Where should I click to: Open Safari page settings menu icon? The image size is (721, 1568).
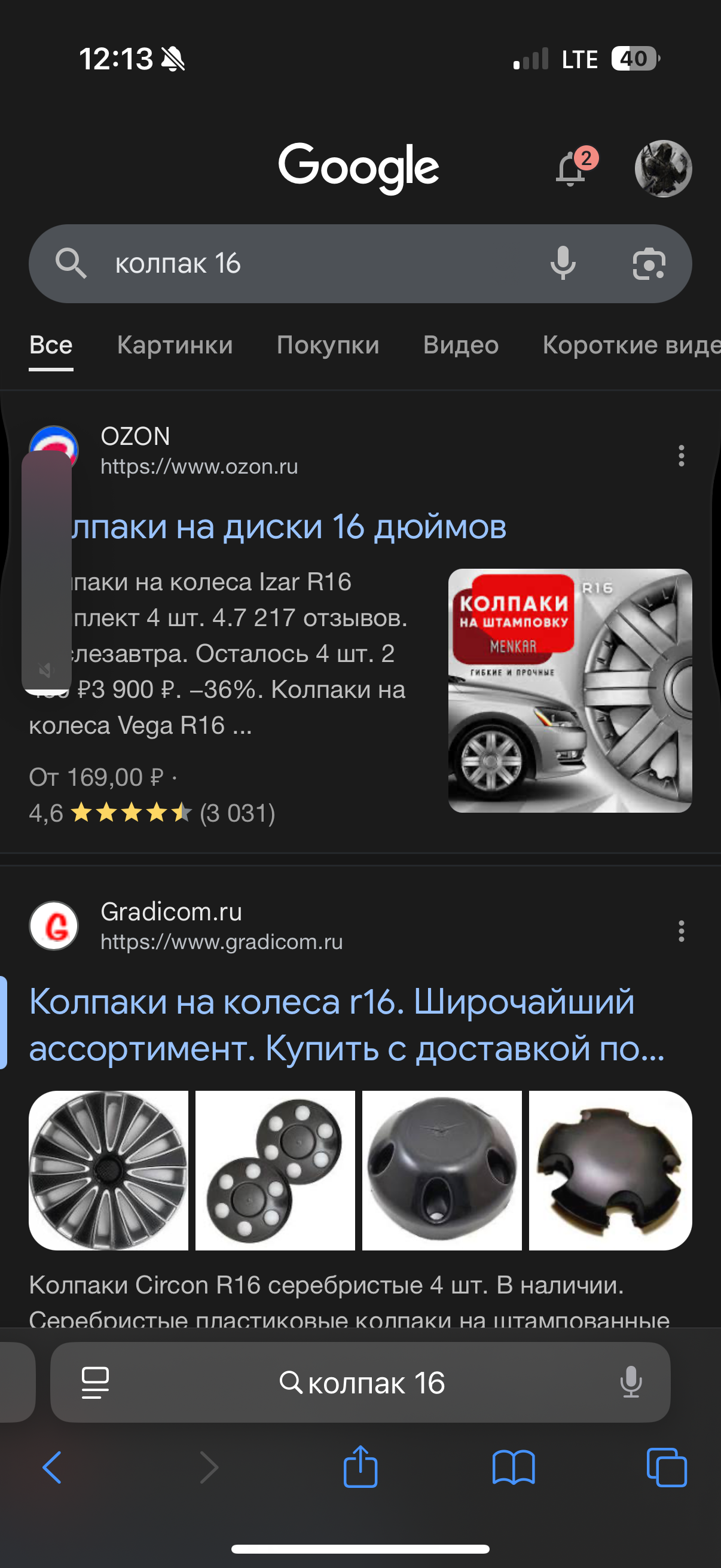click(x=96, y=1383)
